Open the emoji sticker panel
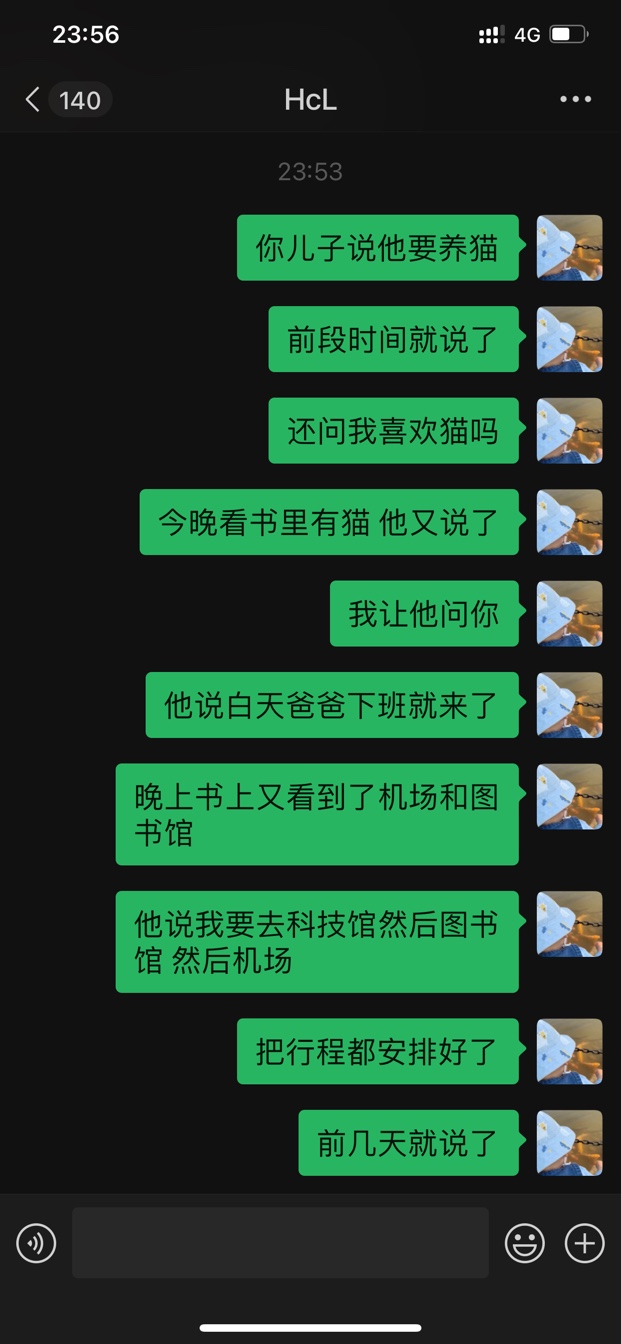The width and height of the screenshot is (621, 1344). [524, 1243]
